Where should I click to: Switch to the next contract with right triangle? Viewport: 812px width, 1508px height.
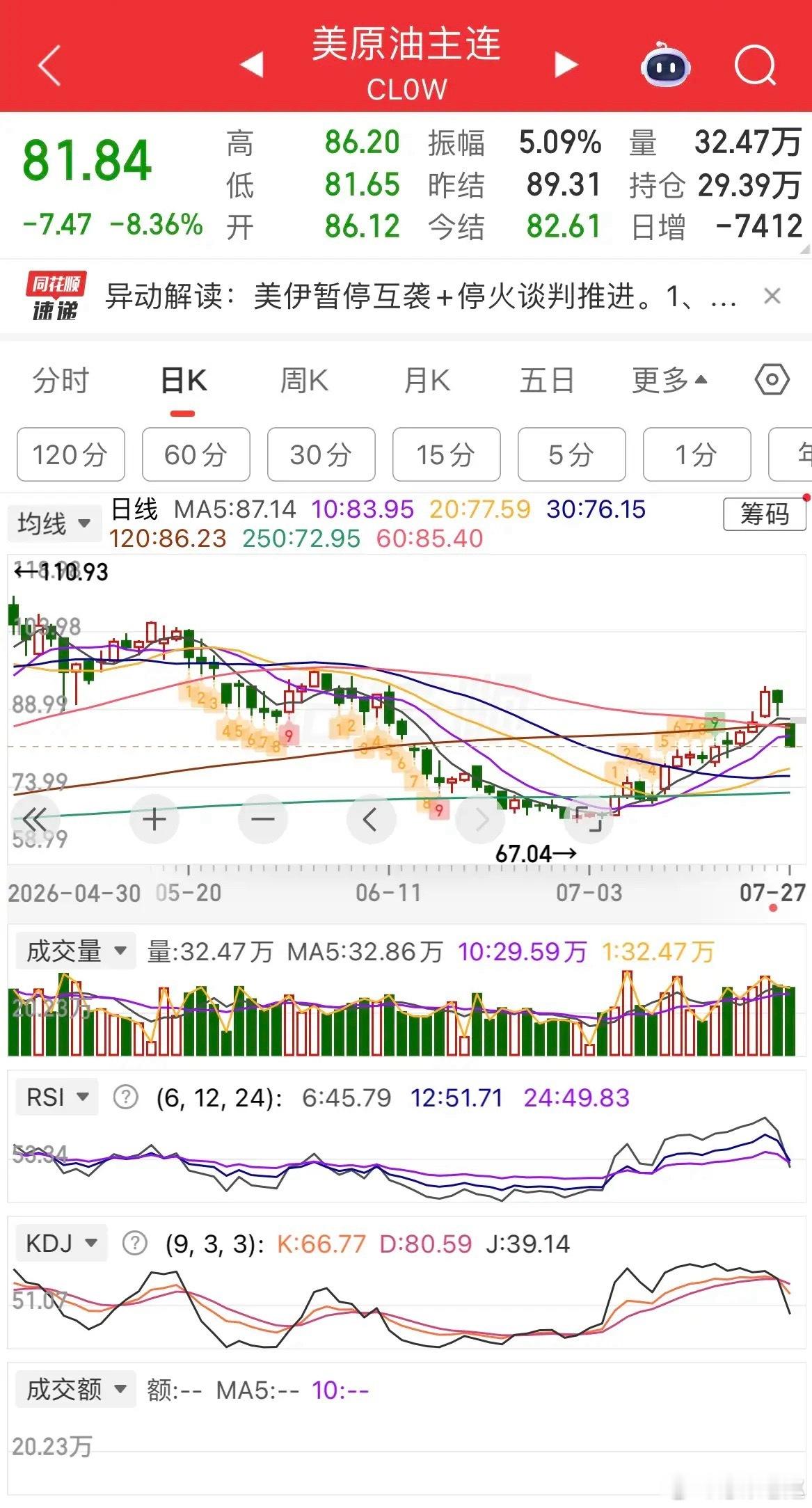(x=566, y=65)
